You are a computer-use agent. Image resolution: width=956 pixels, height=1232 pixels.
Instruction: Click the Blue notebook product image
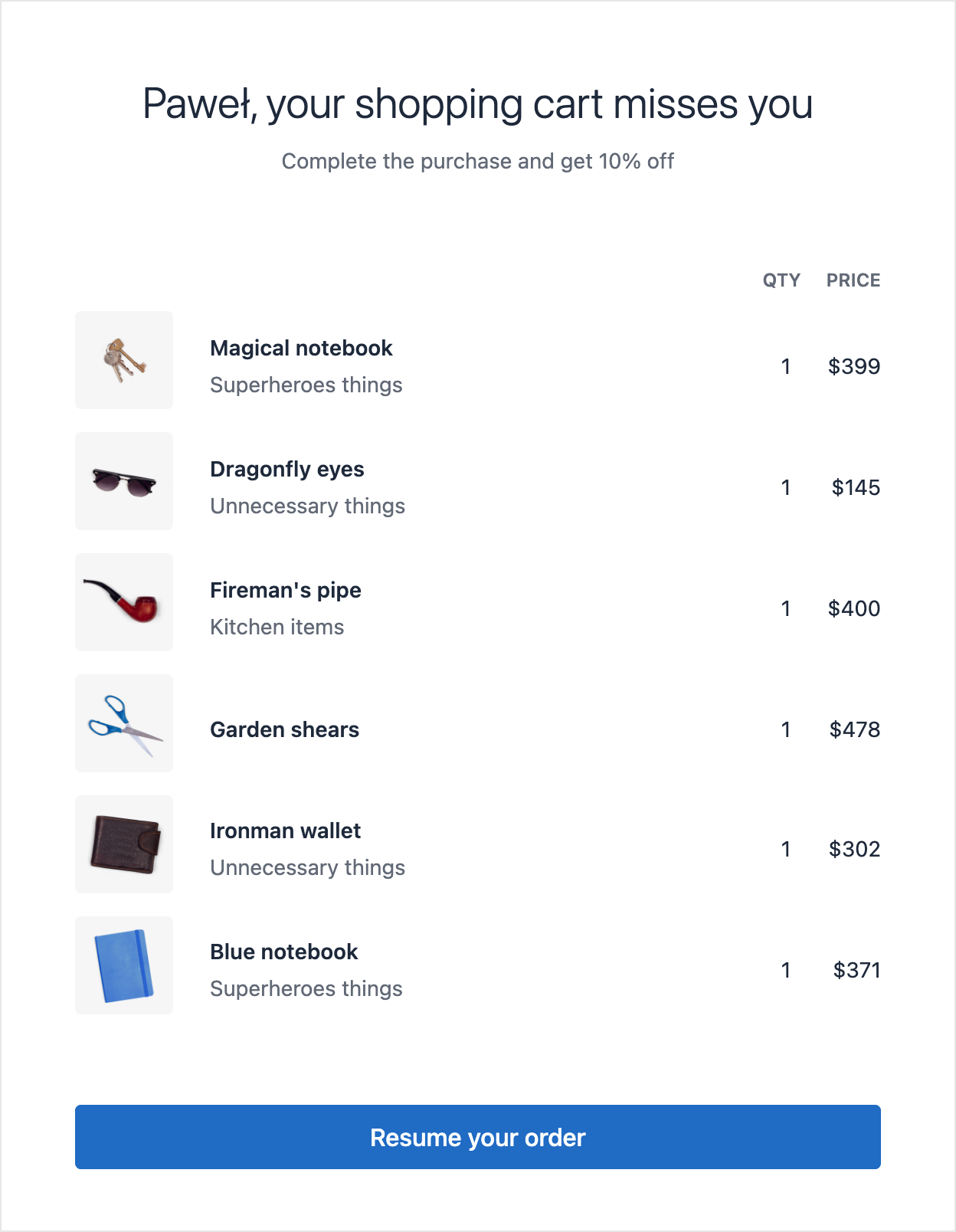pos(123,965)
